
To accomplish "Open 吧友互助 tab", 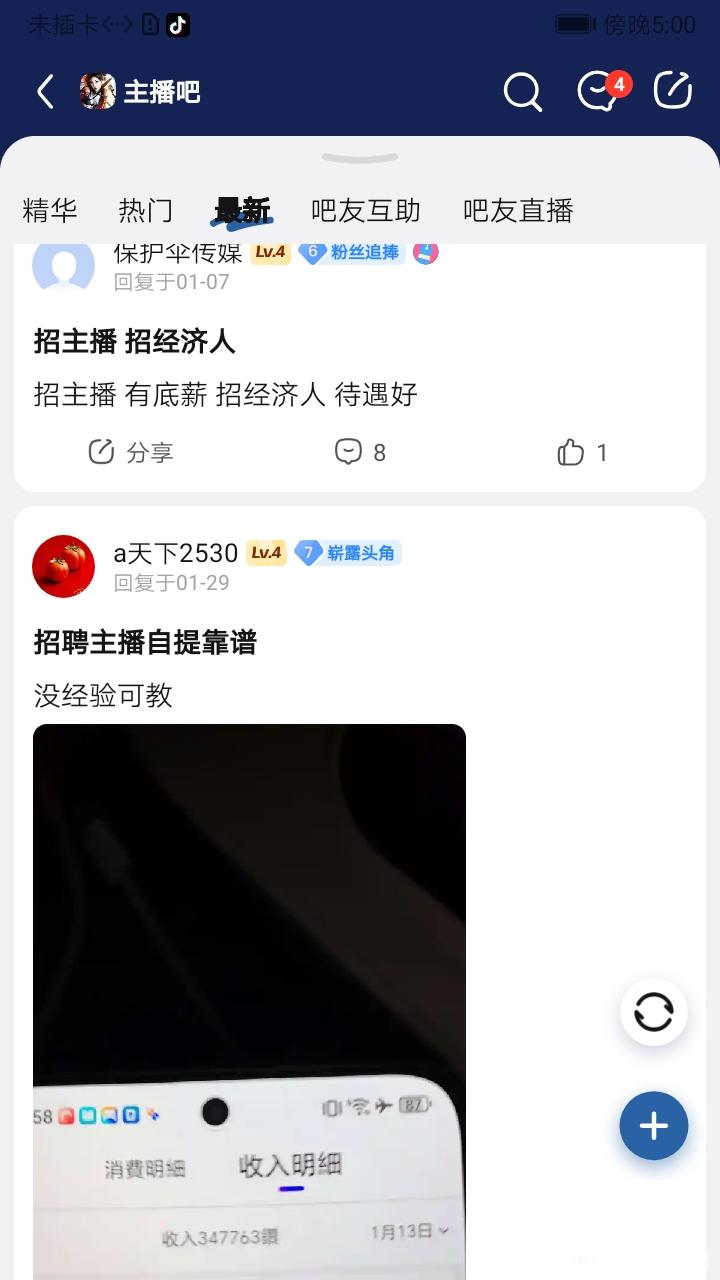I will pyautogui.click(x=366, y=210).
